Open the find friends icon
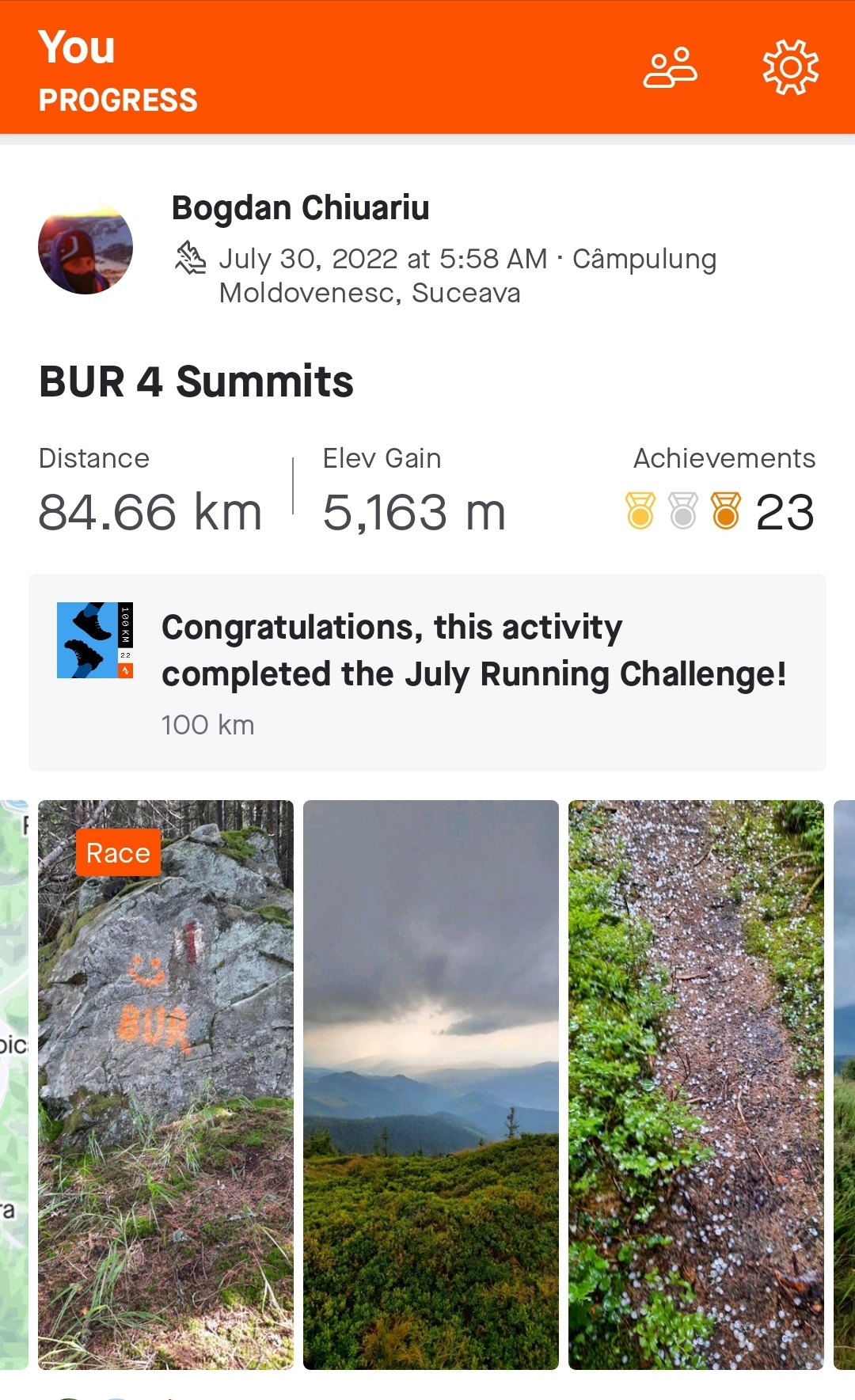This screenshot has height=1400, width=855. point(670,68)
